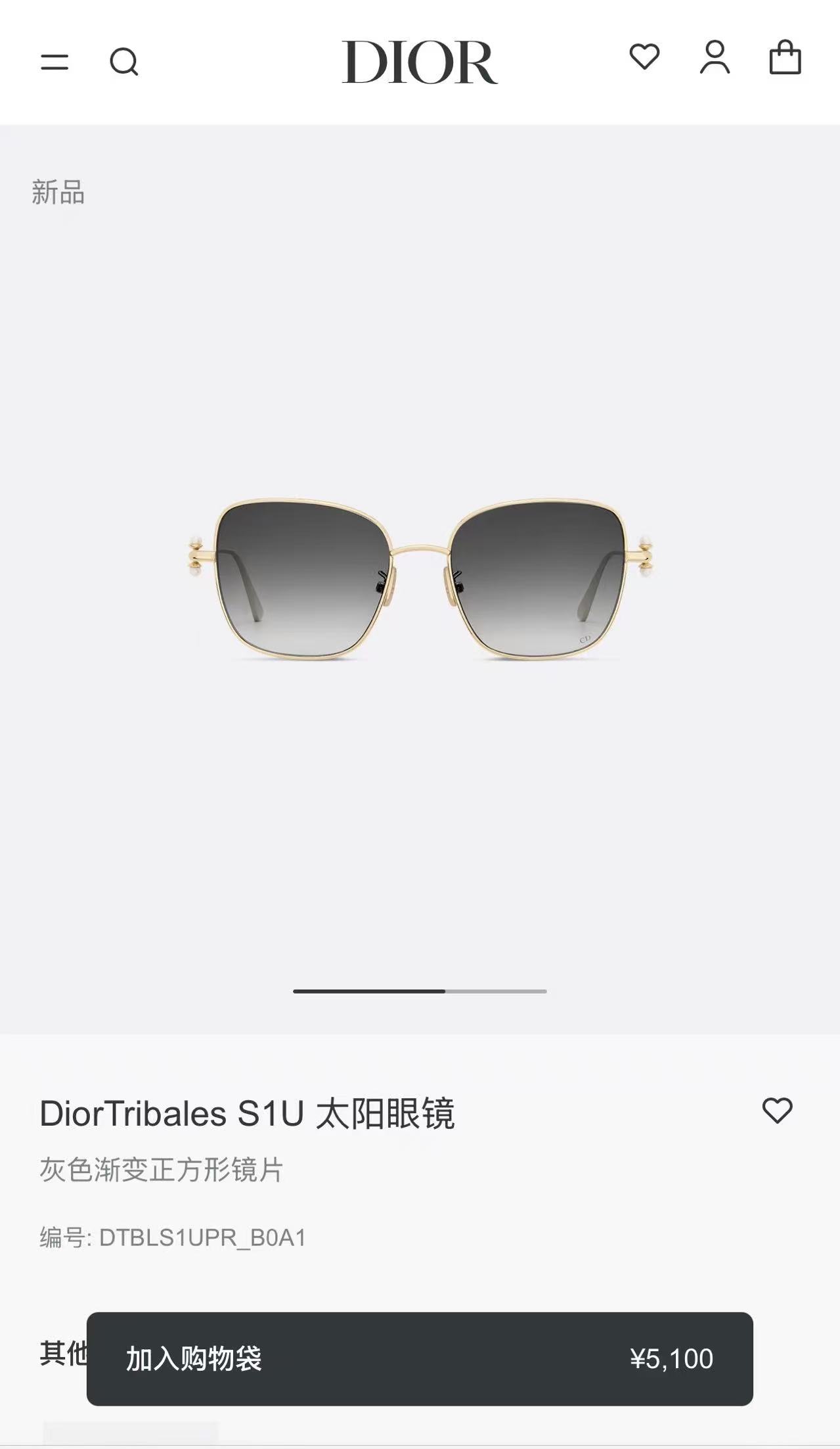Open the shopping bag icon
The image size is (840, 1449).
tap(784, 60)
